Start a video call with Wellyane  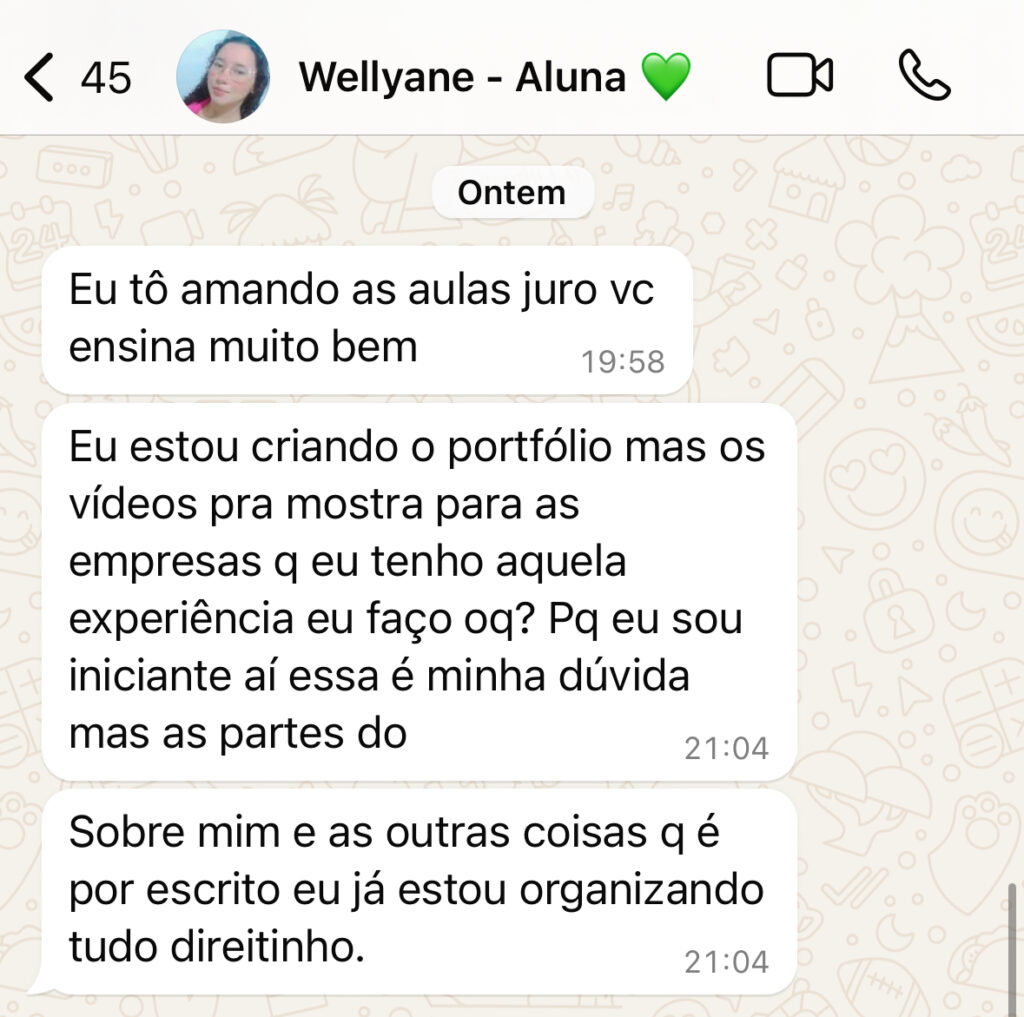tap(799, 77)
